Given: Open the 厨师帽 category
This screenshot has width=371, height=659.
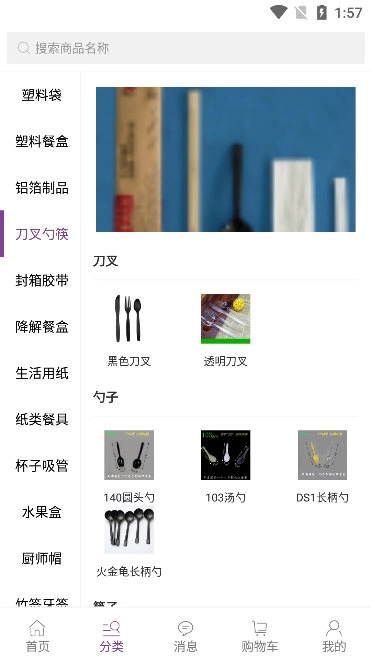Looking at the screenshot, I should [x=42, y=558].
